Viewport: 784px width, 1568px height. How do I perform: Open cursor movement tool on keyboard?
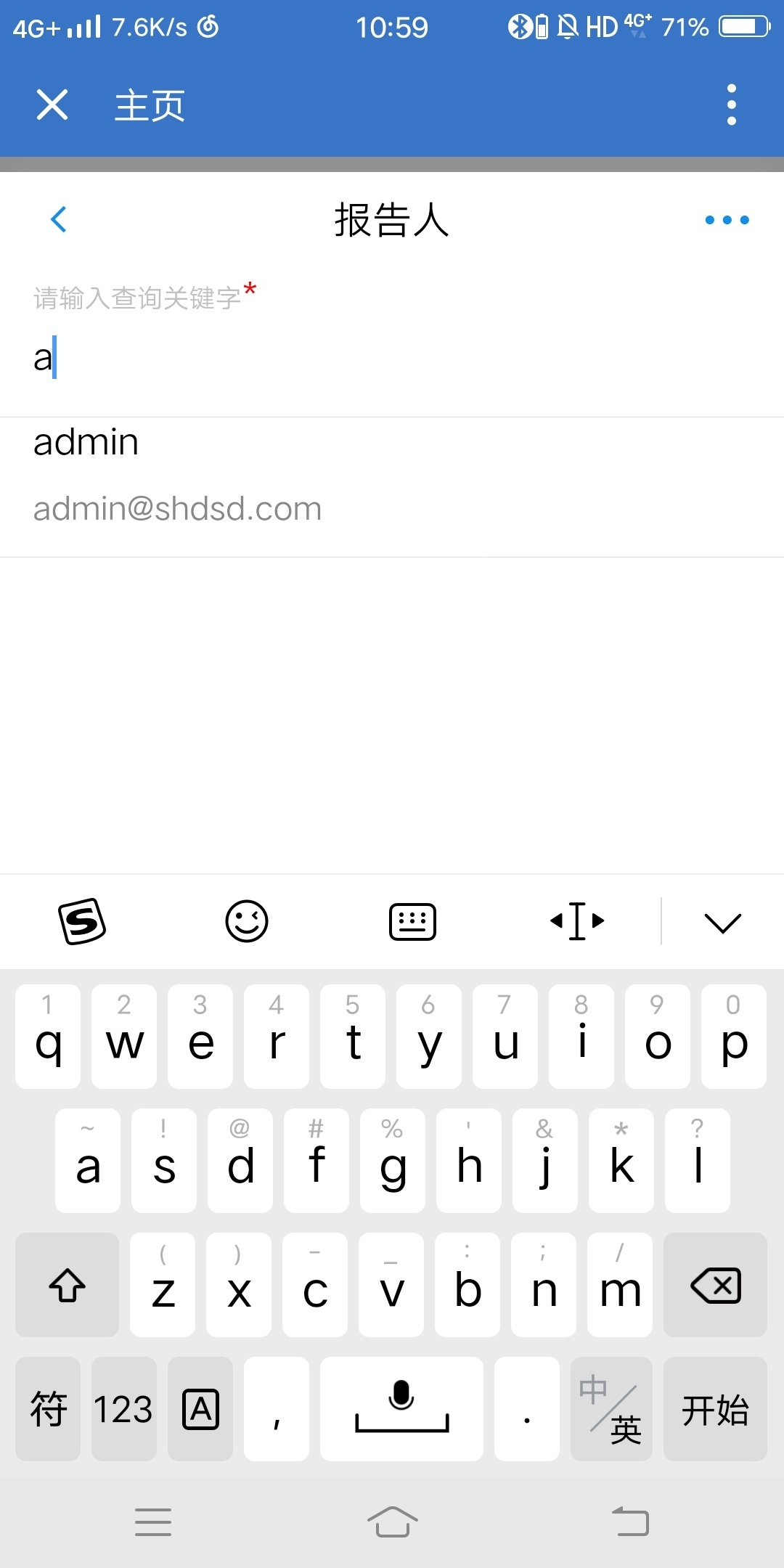click(x=577, y=921)
